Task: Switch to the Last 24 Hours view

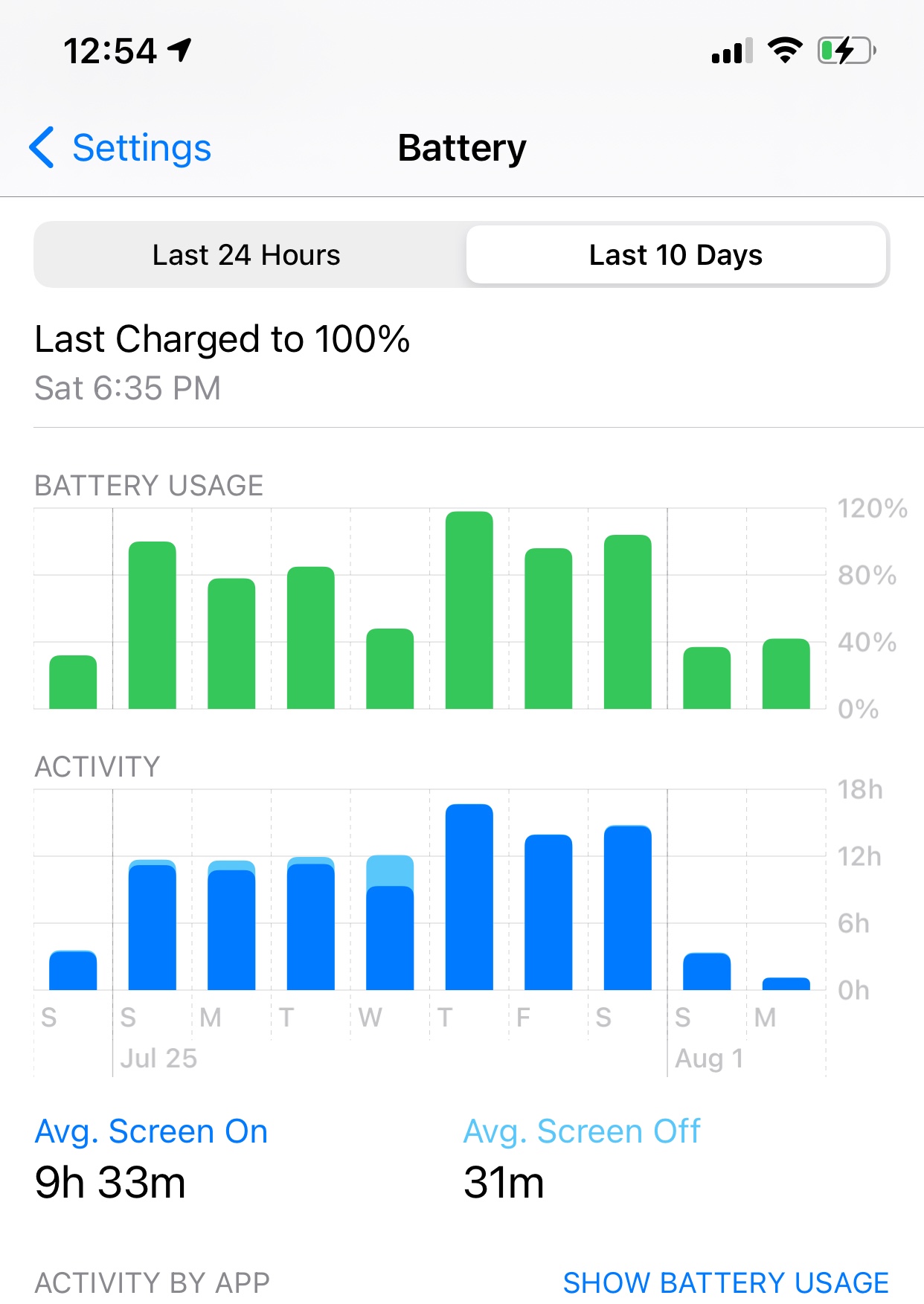Action: tap(246, 255)
